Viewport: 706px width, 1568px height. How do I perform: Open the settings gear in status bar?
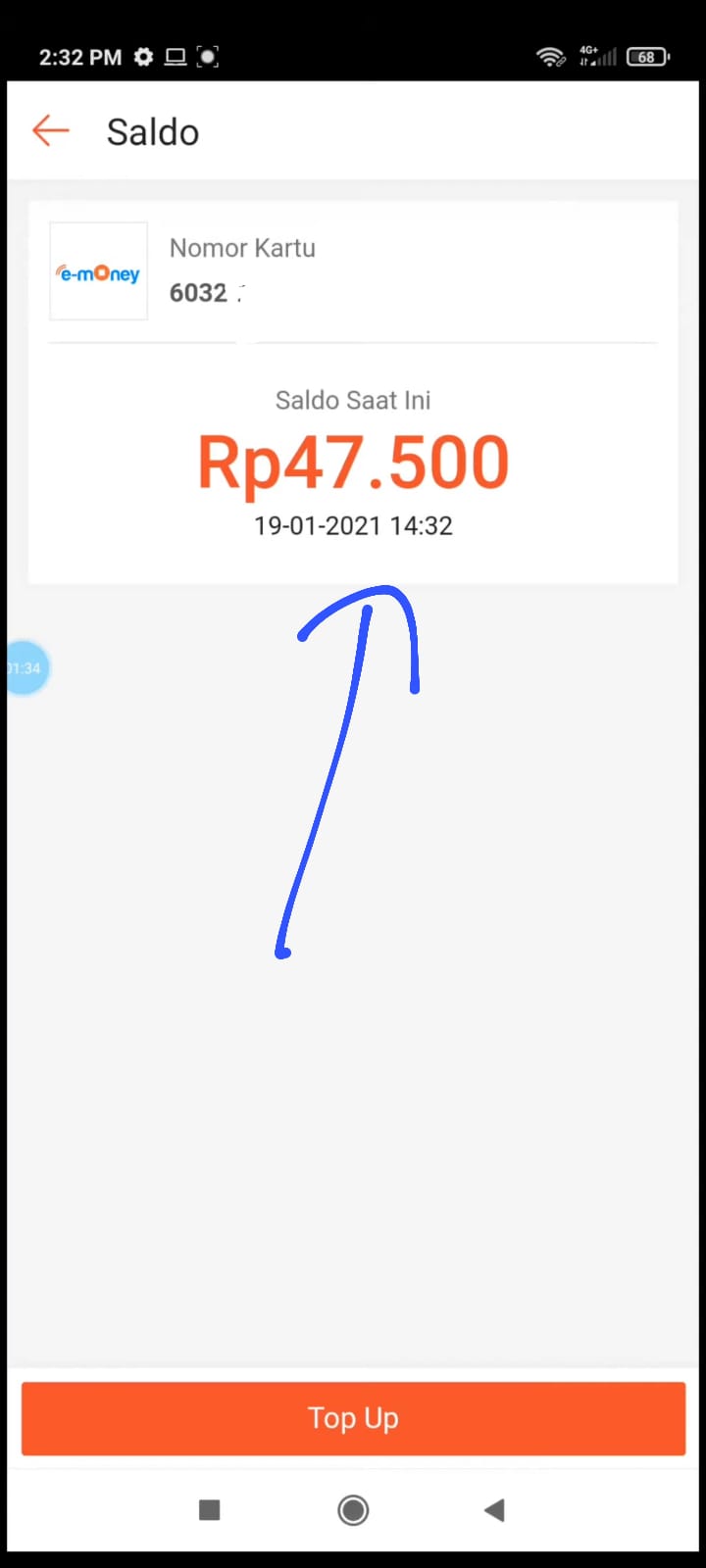click(x=143, y=57)
